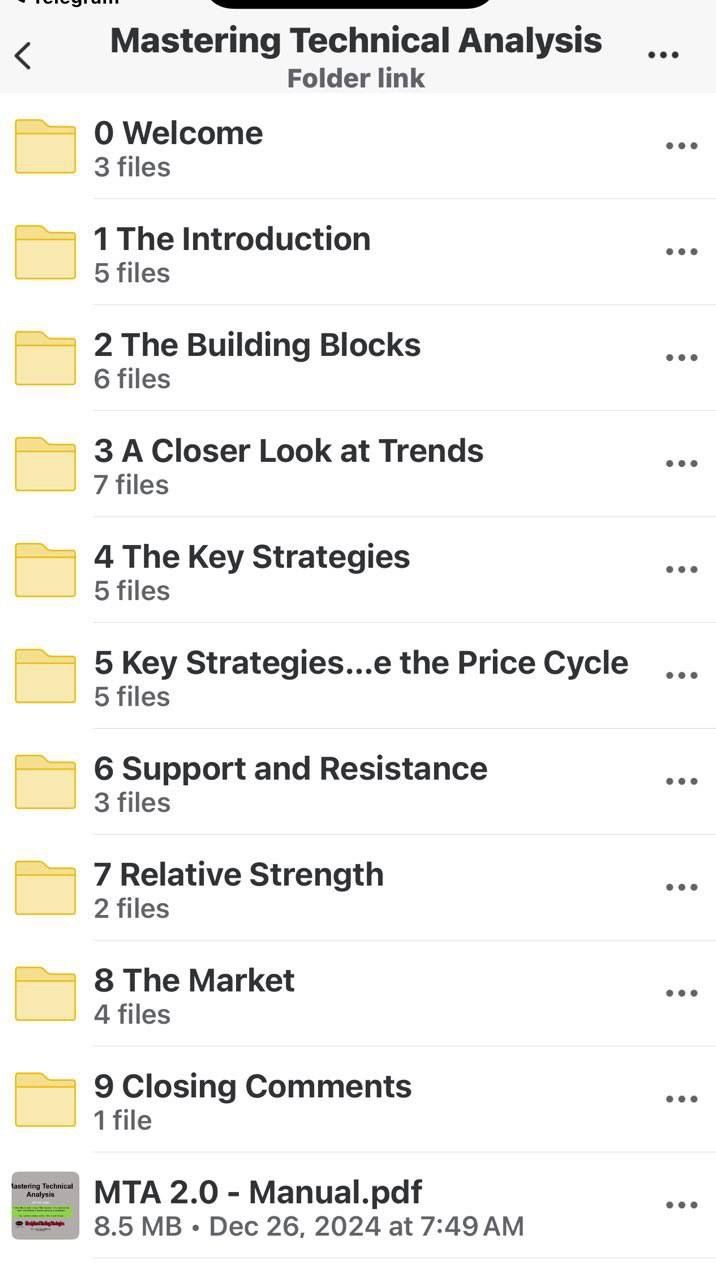This screenshot has height=1280, width=716.
Task: Open the 1 The Introduction folder
Action: tap(358, 252)
